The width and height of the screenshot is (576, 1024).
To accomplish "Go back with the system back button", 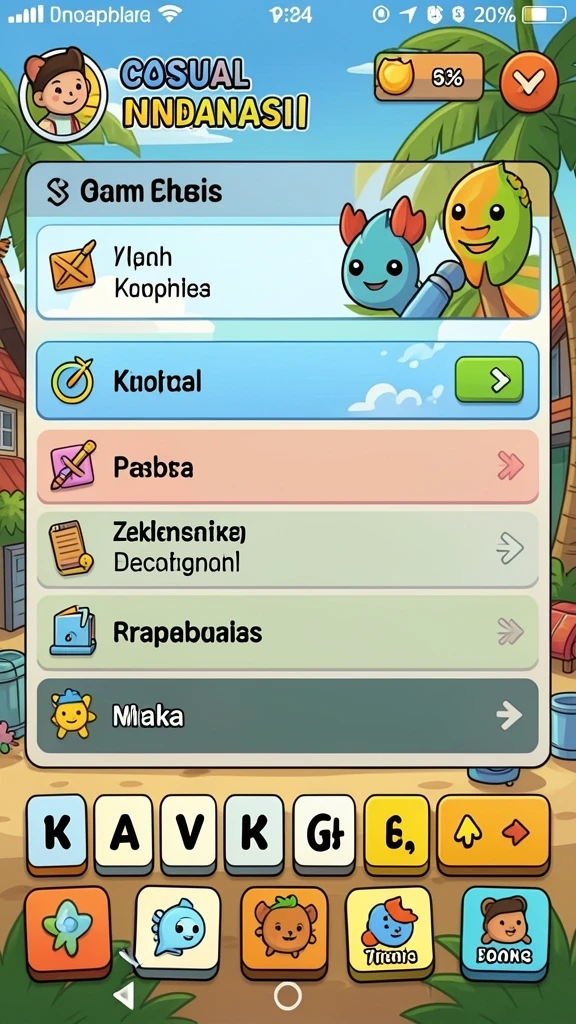I will point(124,996).
